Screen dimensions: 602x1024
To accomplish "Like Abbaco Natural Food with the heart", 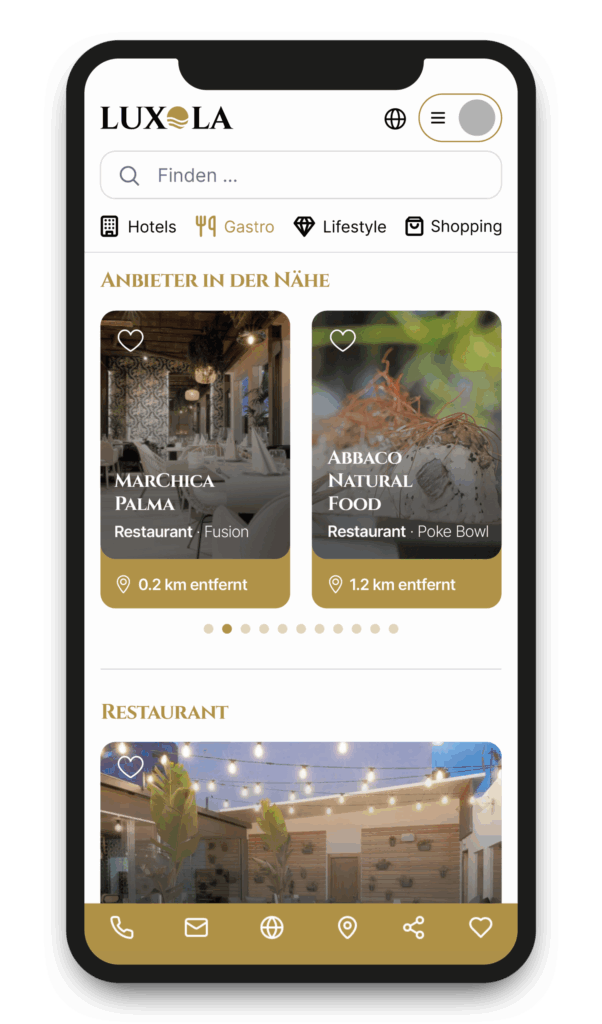I will pyautogui.click(x=343, y=340).
